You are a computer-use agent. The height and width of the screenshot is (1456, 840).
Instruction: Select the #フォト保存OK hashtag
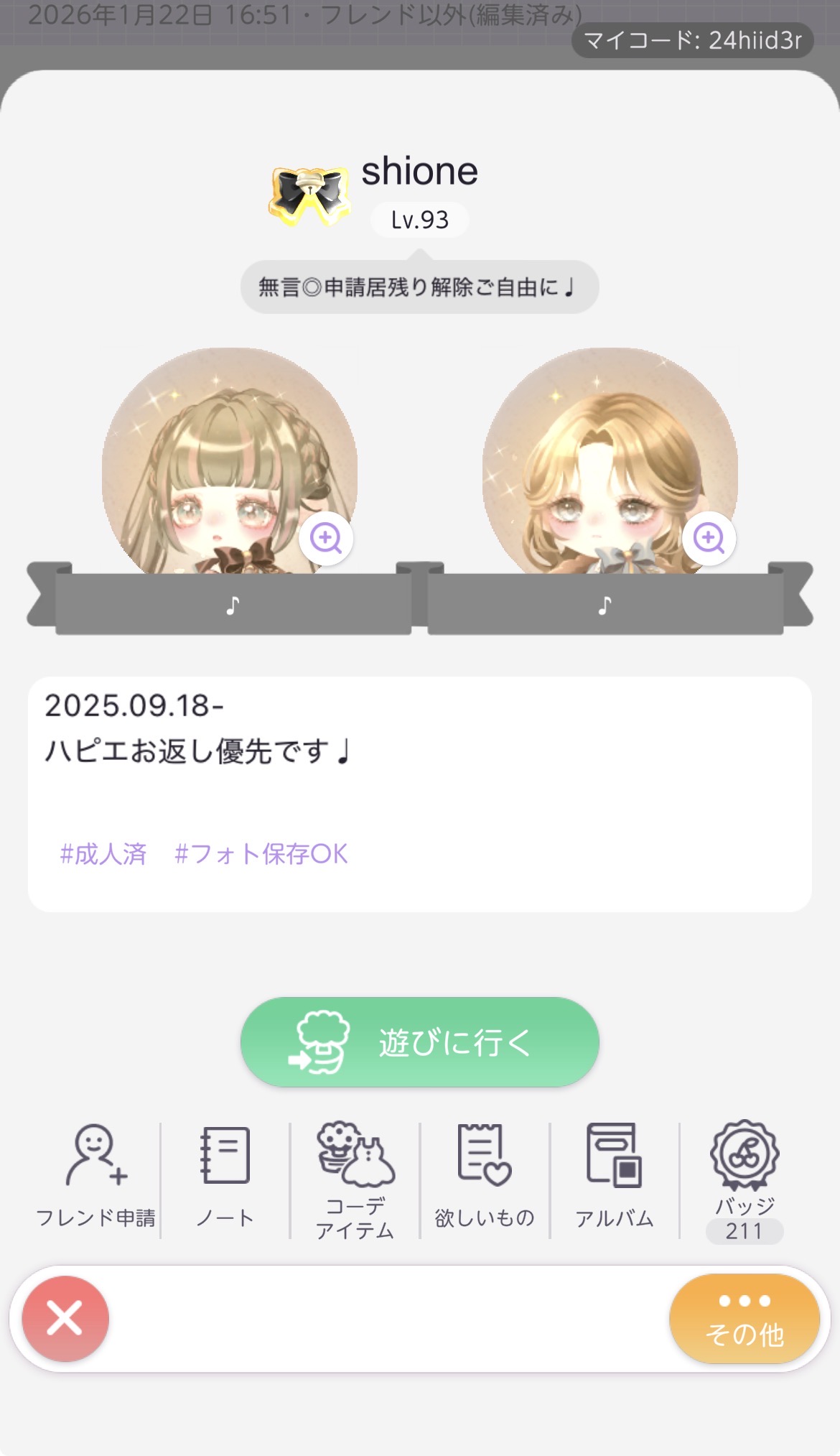(x=261, y=854)
